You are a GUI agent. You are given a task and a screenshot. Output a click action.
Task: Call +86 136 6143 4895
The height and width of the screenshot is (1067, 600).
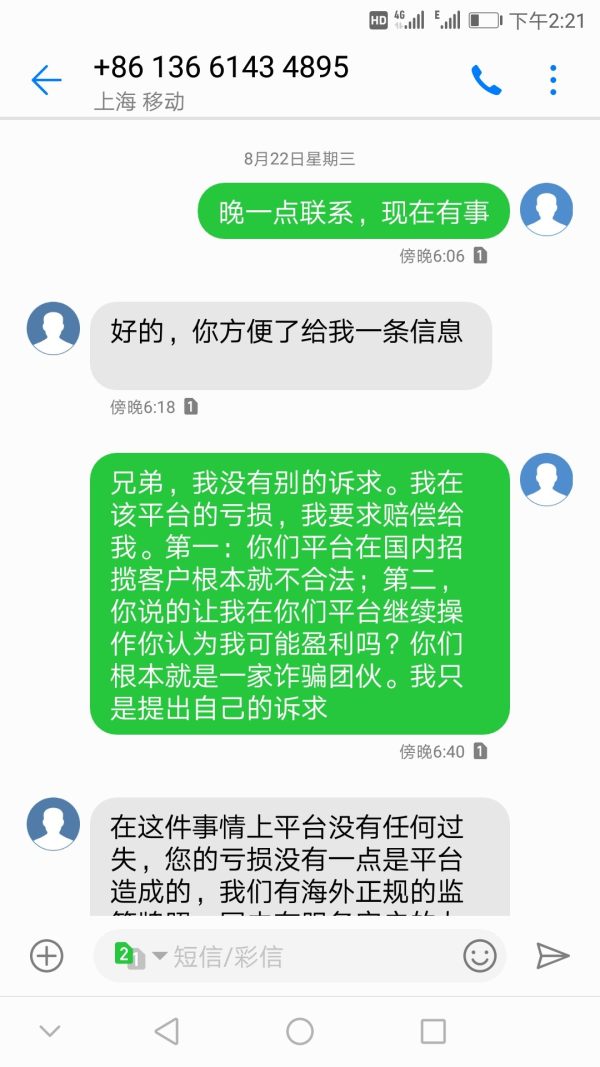(x=487, y=80)
